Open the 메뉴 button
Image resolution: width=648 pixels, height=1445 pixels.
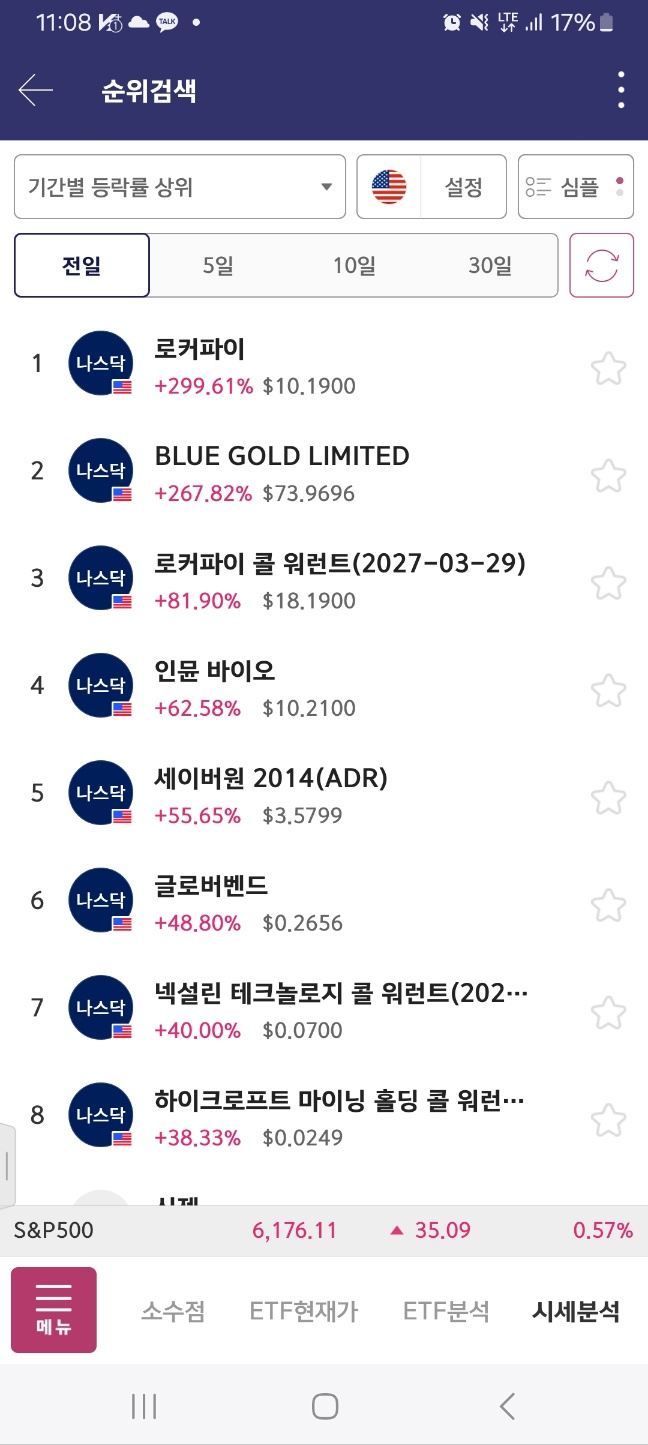pos(54,1310)
